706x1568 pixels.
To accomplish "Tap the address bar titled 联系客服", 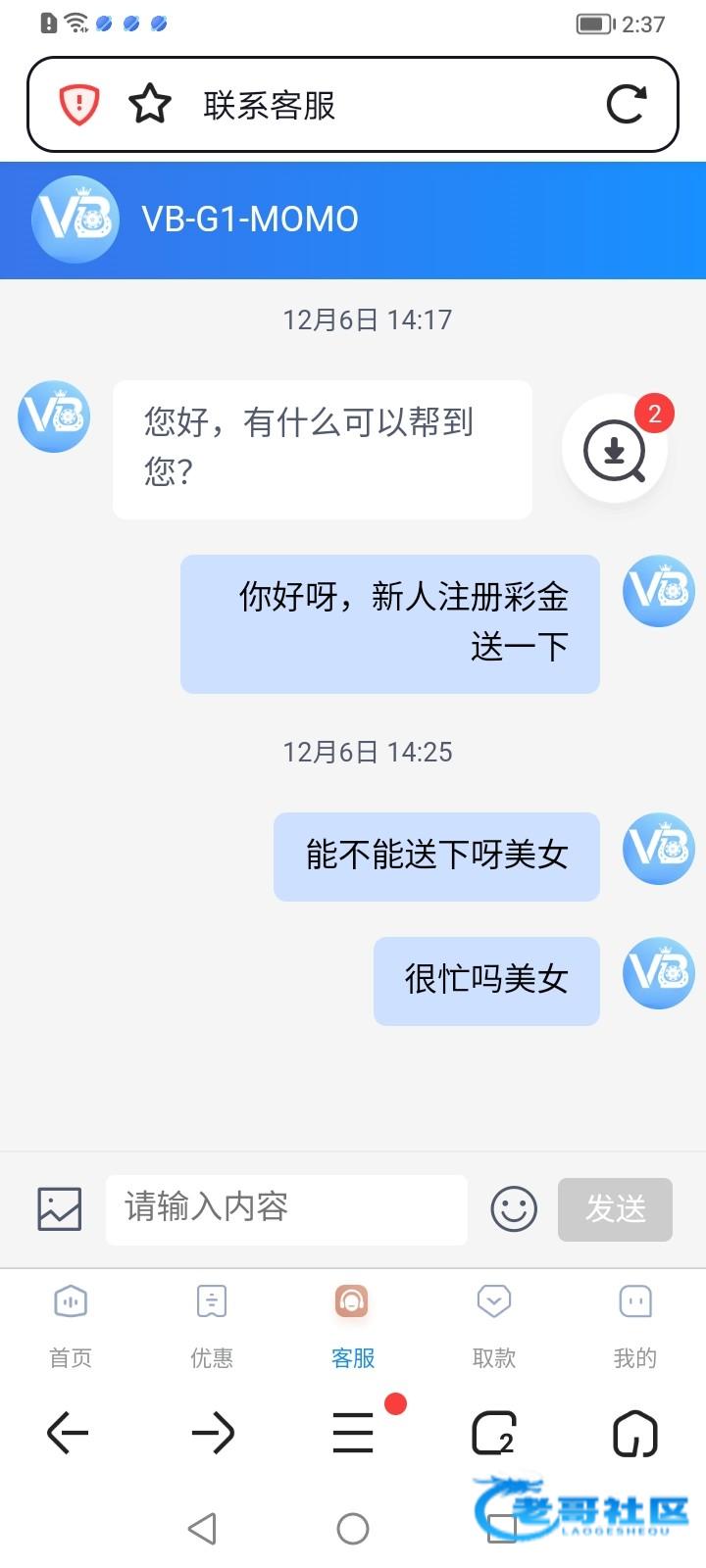I will coord(373,105).
